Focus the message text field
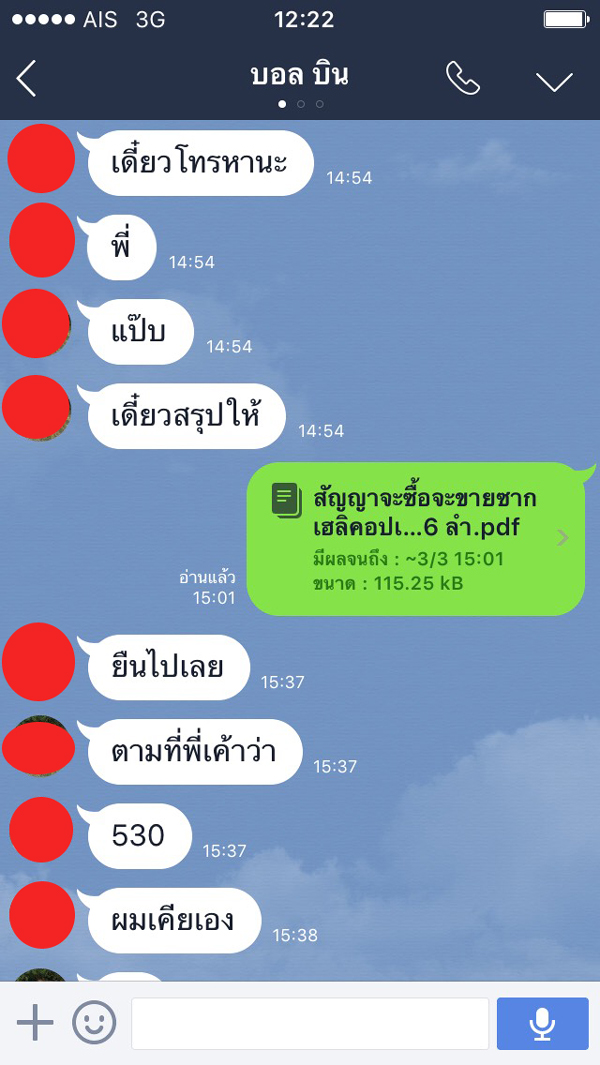This screenshot has height=1065, width=600. click(310, 1023)
